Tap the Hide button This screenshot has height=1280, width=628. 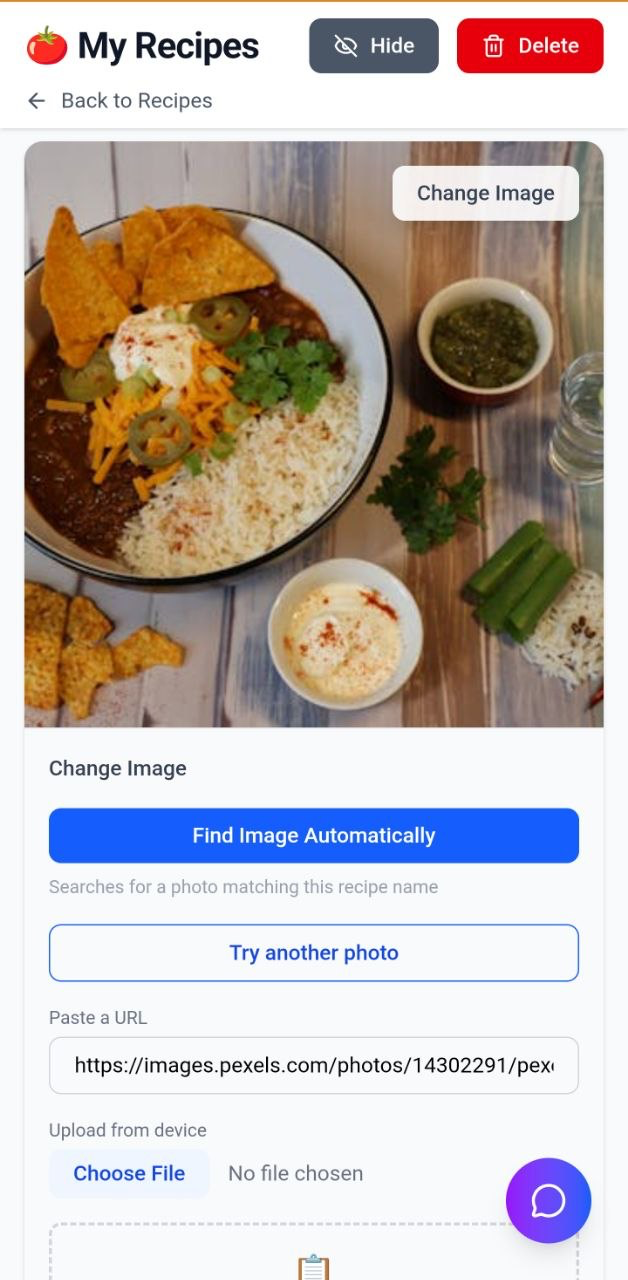click(x=374, y=46)
